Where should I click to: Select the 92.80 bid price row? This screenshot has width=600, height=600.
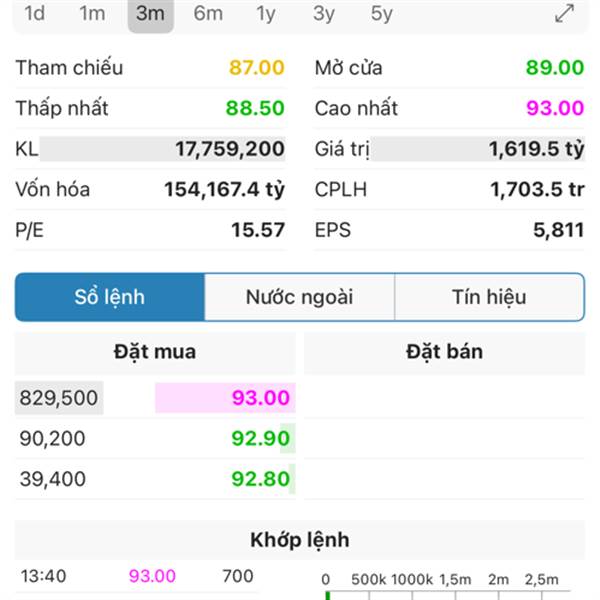pos(155,479)
